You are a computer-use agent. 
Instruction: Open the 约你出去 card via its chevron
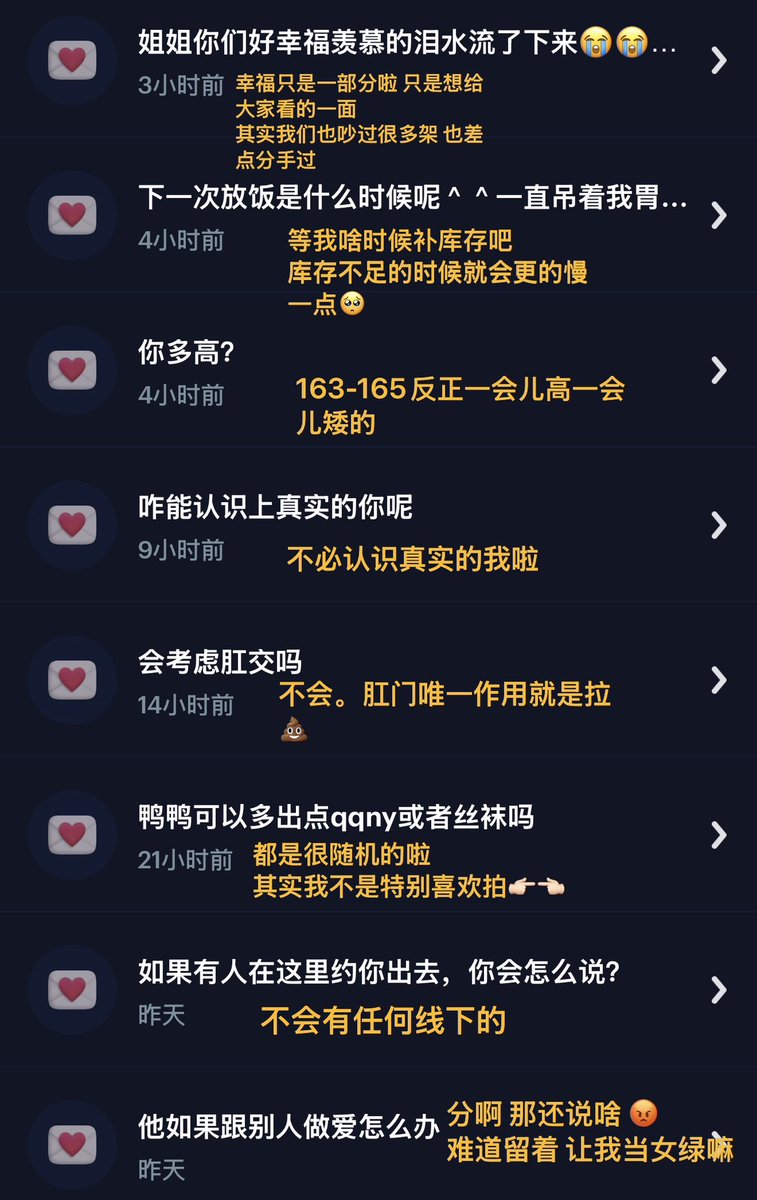coord(718,990)
